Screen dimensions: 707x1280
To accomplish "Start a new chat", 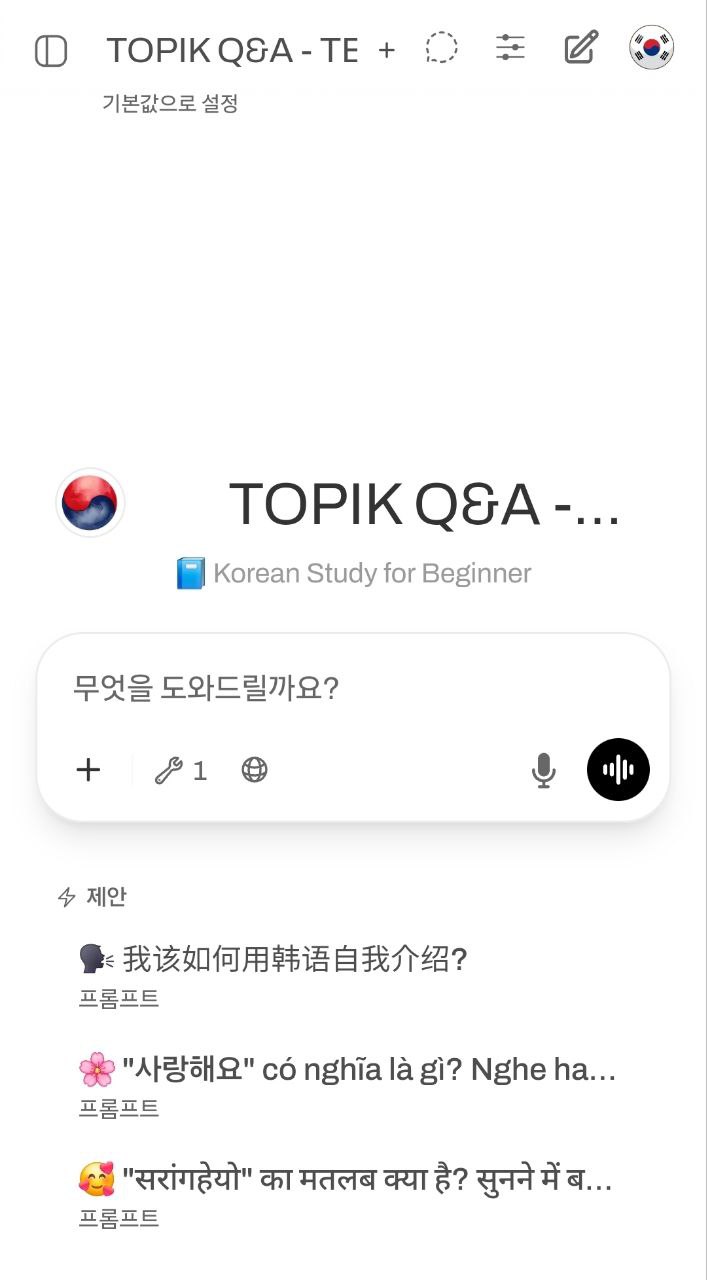I will click(x=581, y=48).
